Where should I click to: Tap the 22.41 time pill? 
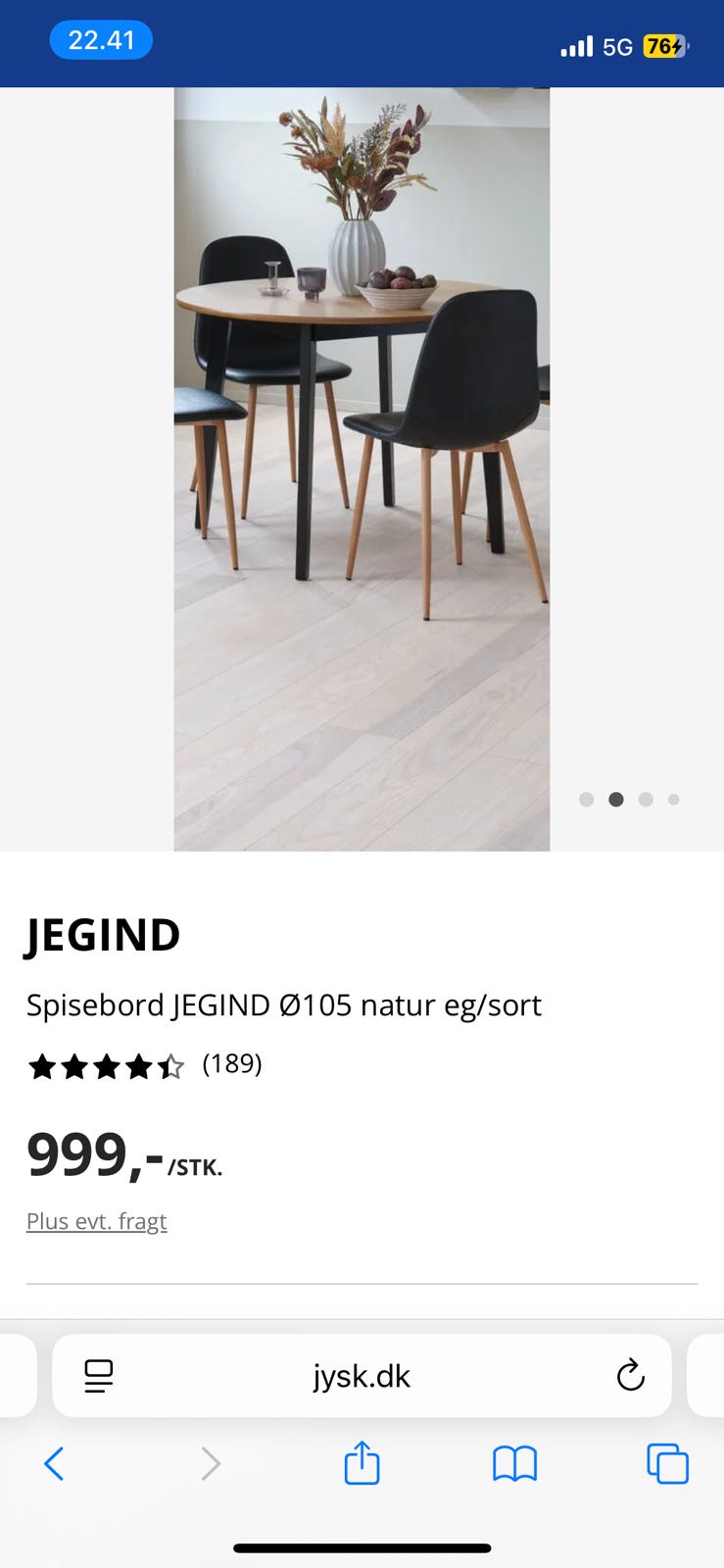click(101, 40)
